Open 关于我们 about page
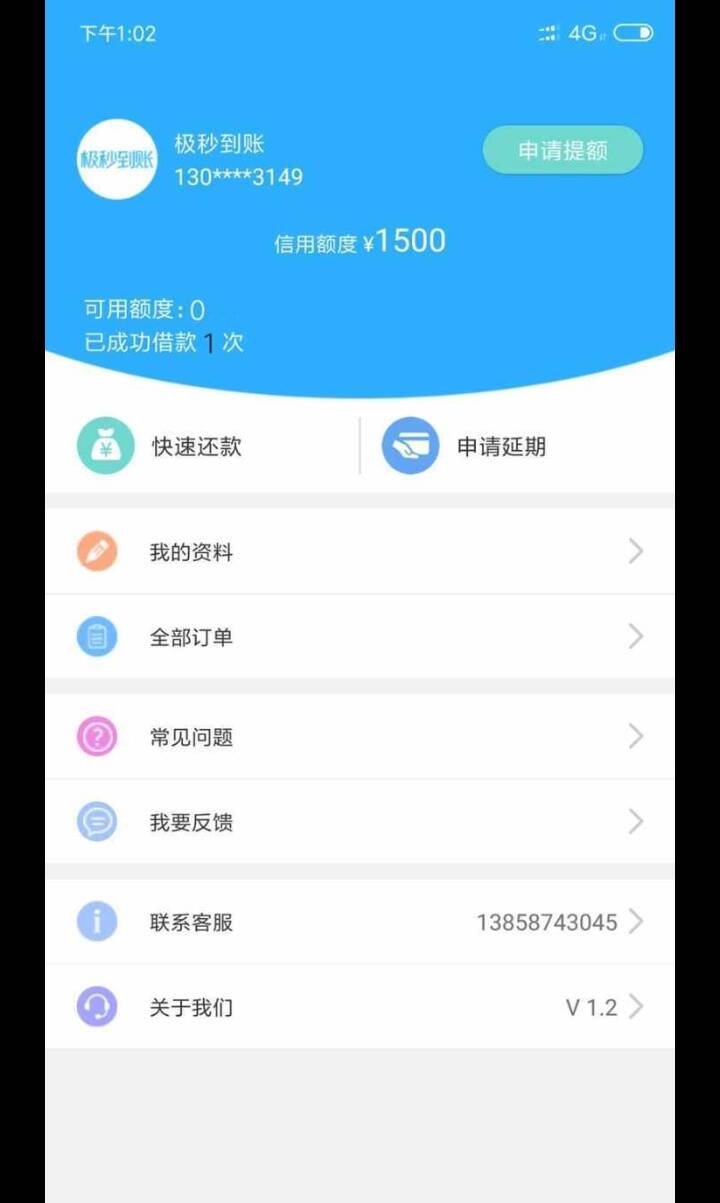Screen dimensions: 720x1203 pos(360,1007)
